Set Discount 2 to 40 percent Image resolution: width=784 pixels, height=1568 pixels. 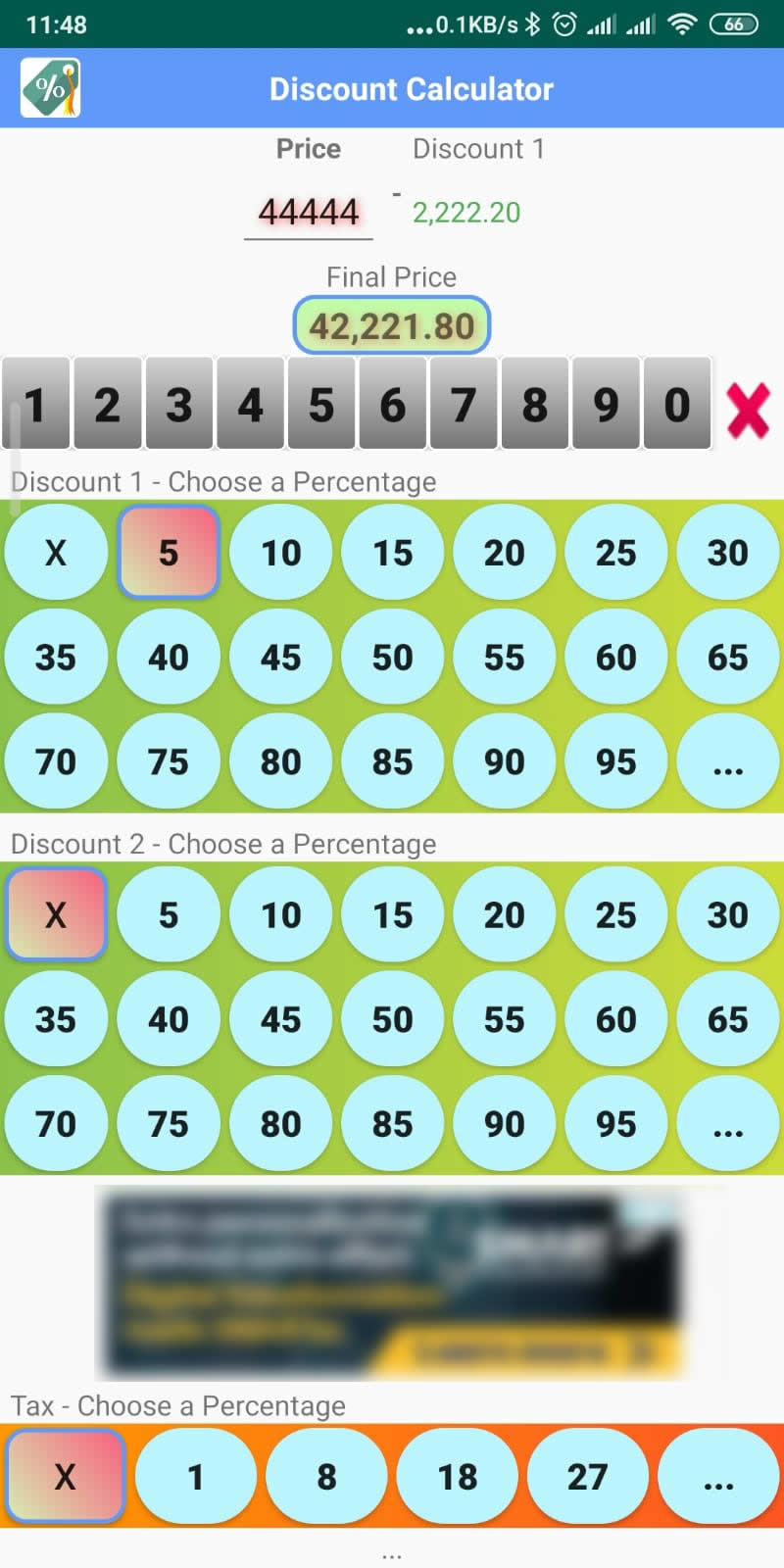point(168,1019)
